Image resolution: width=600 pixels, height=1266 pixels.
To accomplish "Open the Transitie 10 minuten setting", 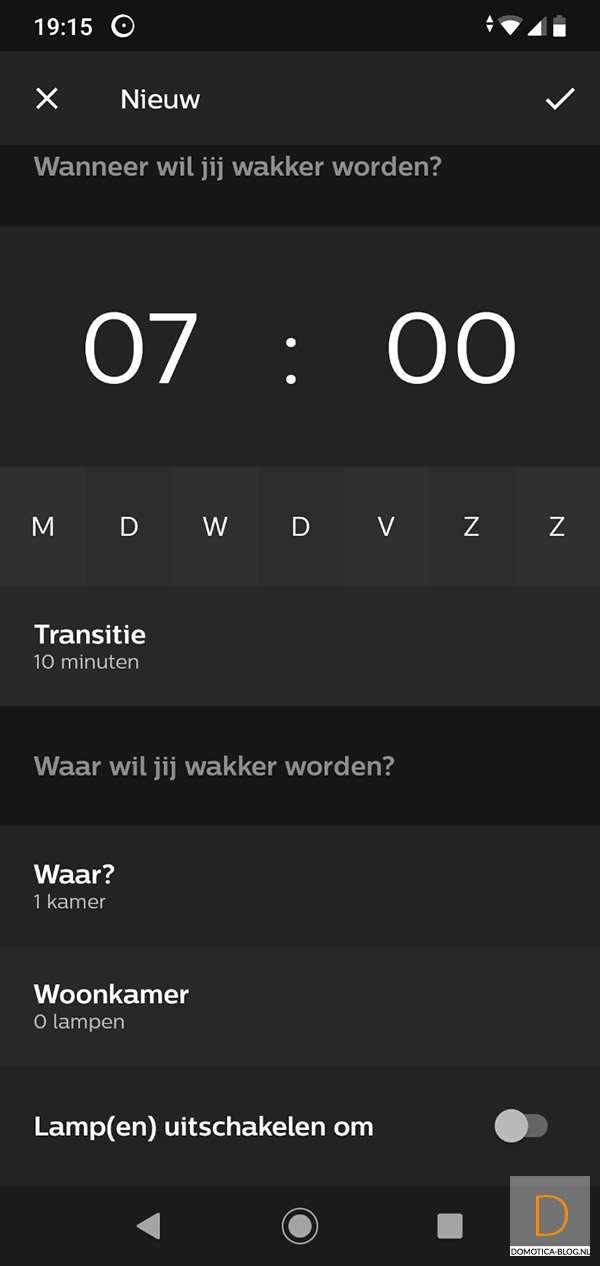I will pos(300,646).
